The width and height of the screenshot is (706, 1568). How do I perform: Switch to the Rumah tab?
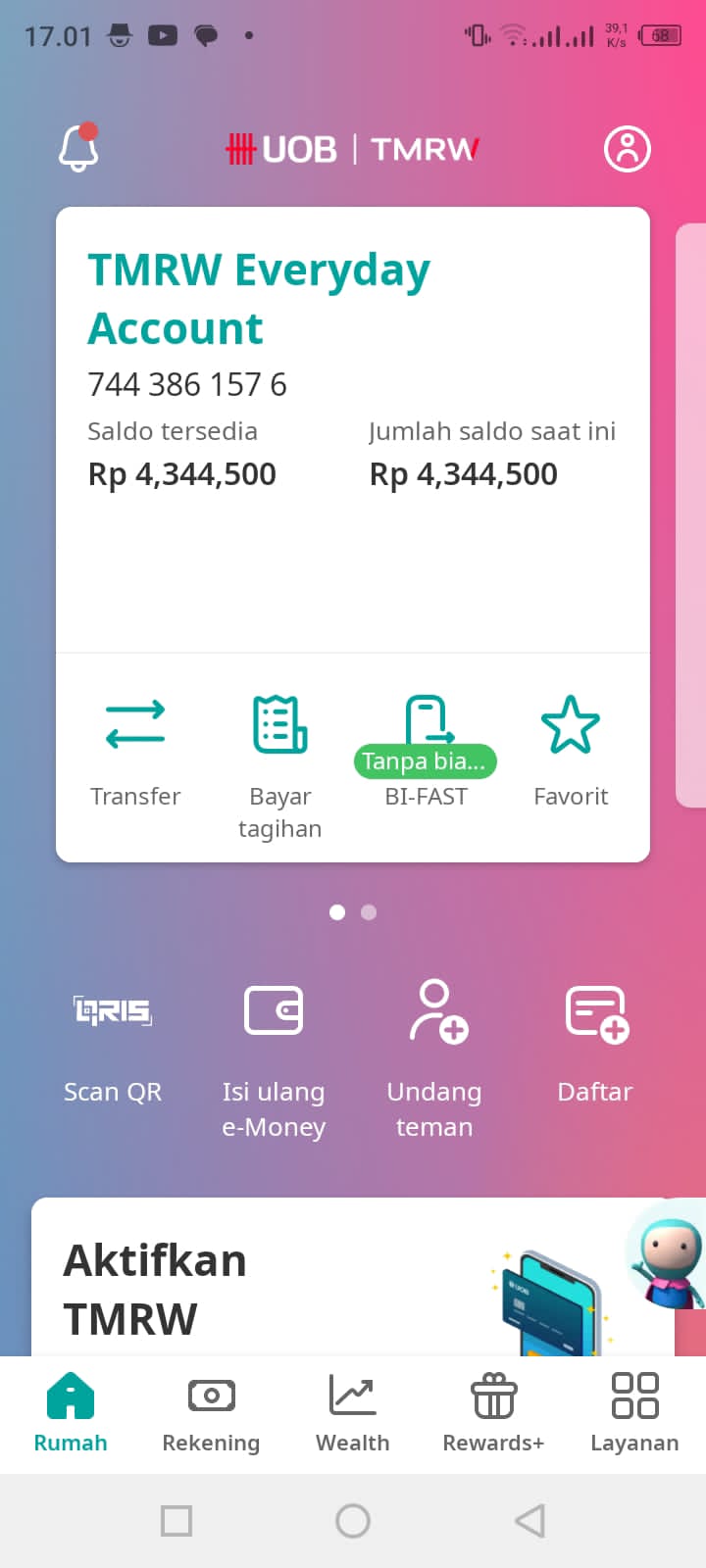71,1412
